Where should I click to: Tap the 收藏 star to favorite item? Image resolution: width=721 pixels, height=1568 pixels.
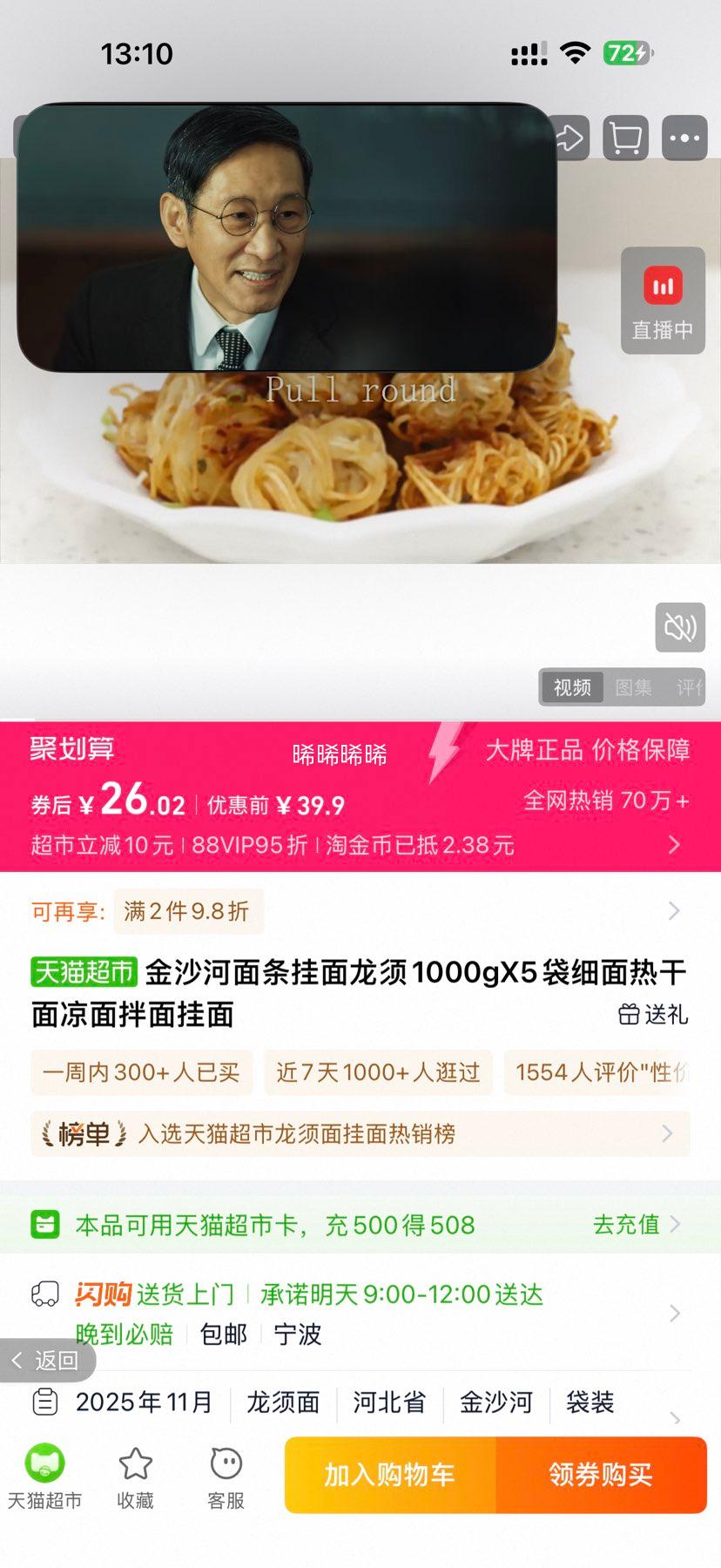pyautogui.click(x=134, y=1472)
